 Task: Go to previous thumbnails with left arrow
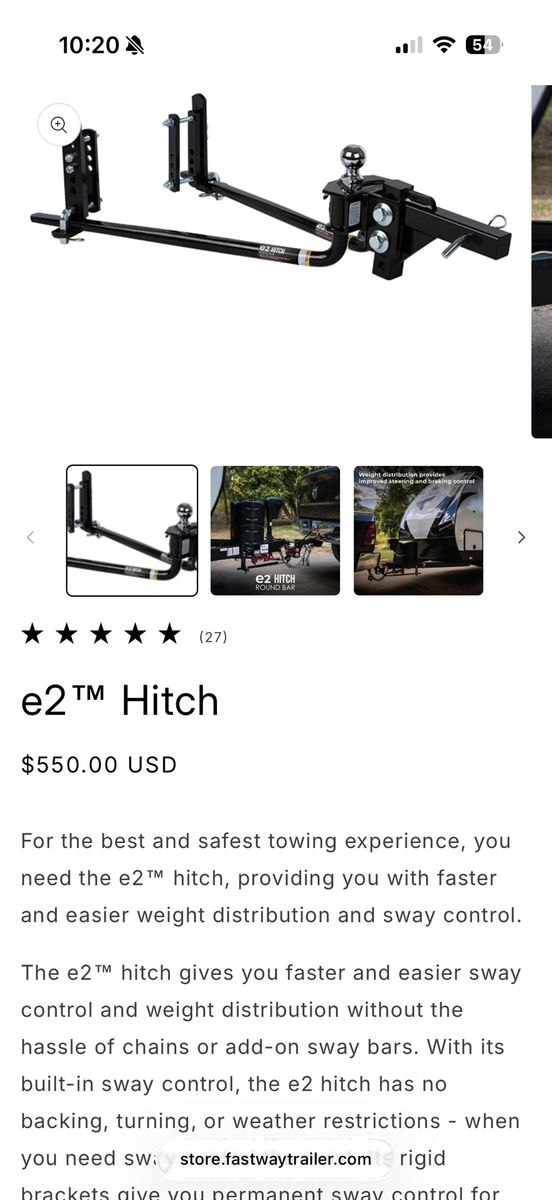coord(30,537)
